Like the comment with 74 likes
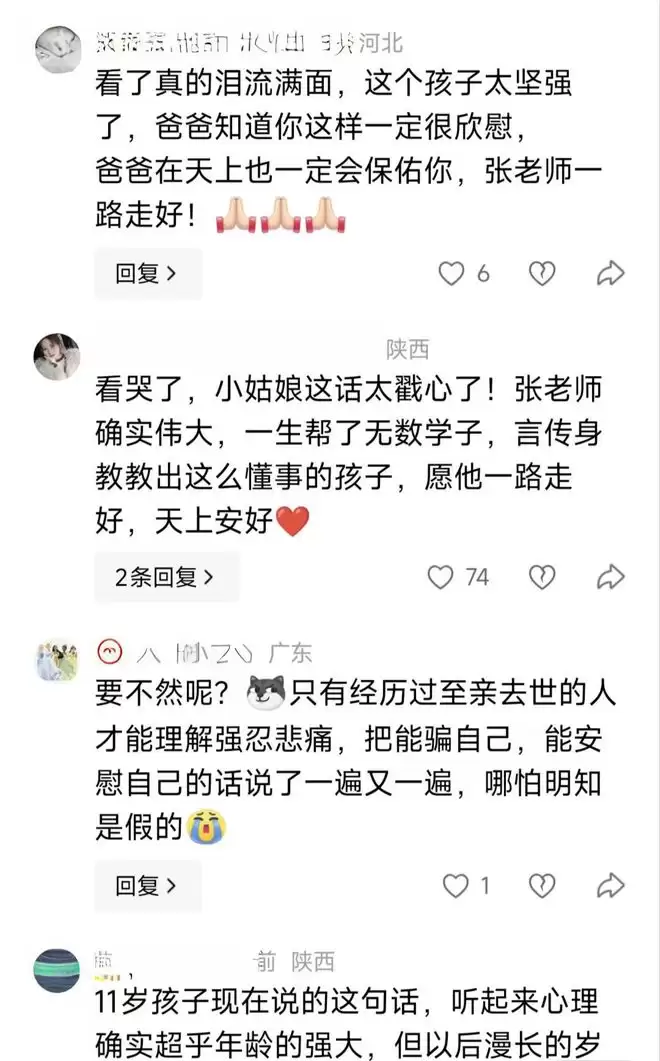 (441, 577)
